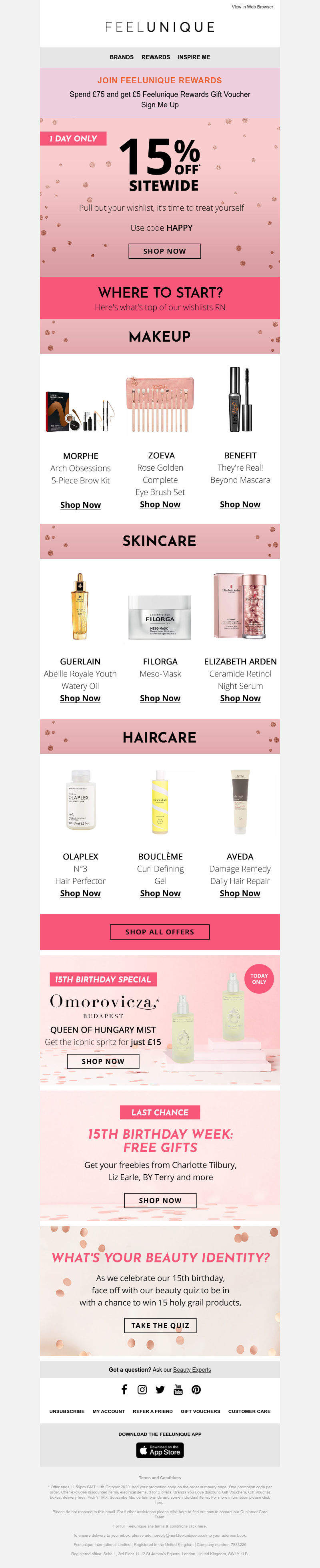Open the Brands menu item
This screenshot has width=320, height=1568.
tap(121, 57)
